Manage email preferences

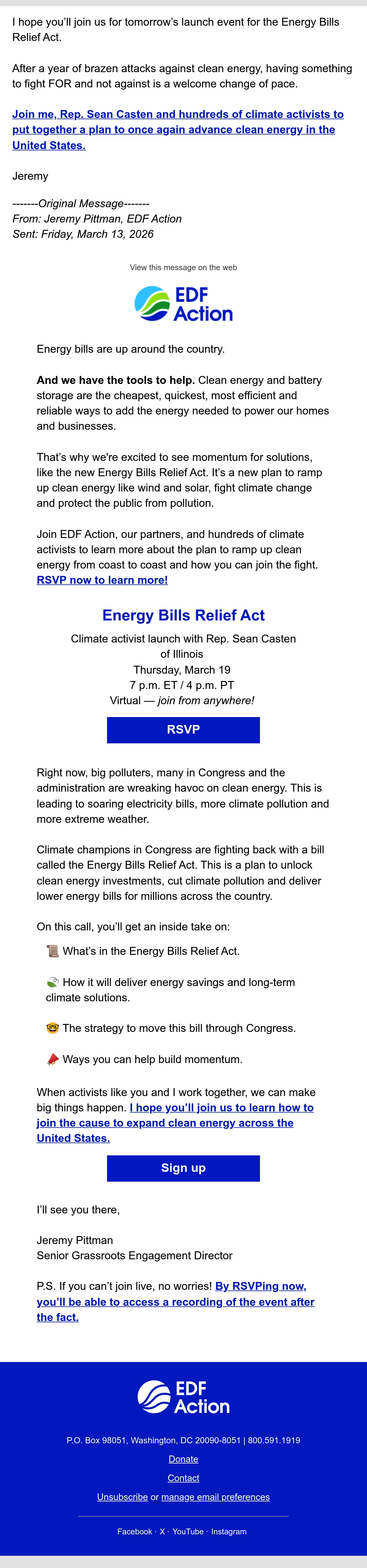point(215,1497)
